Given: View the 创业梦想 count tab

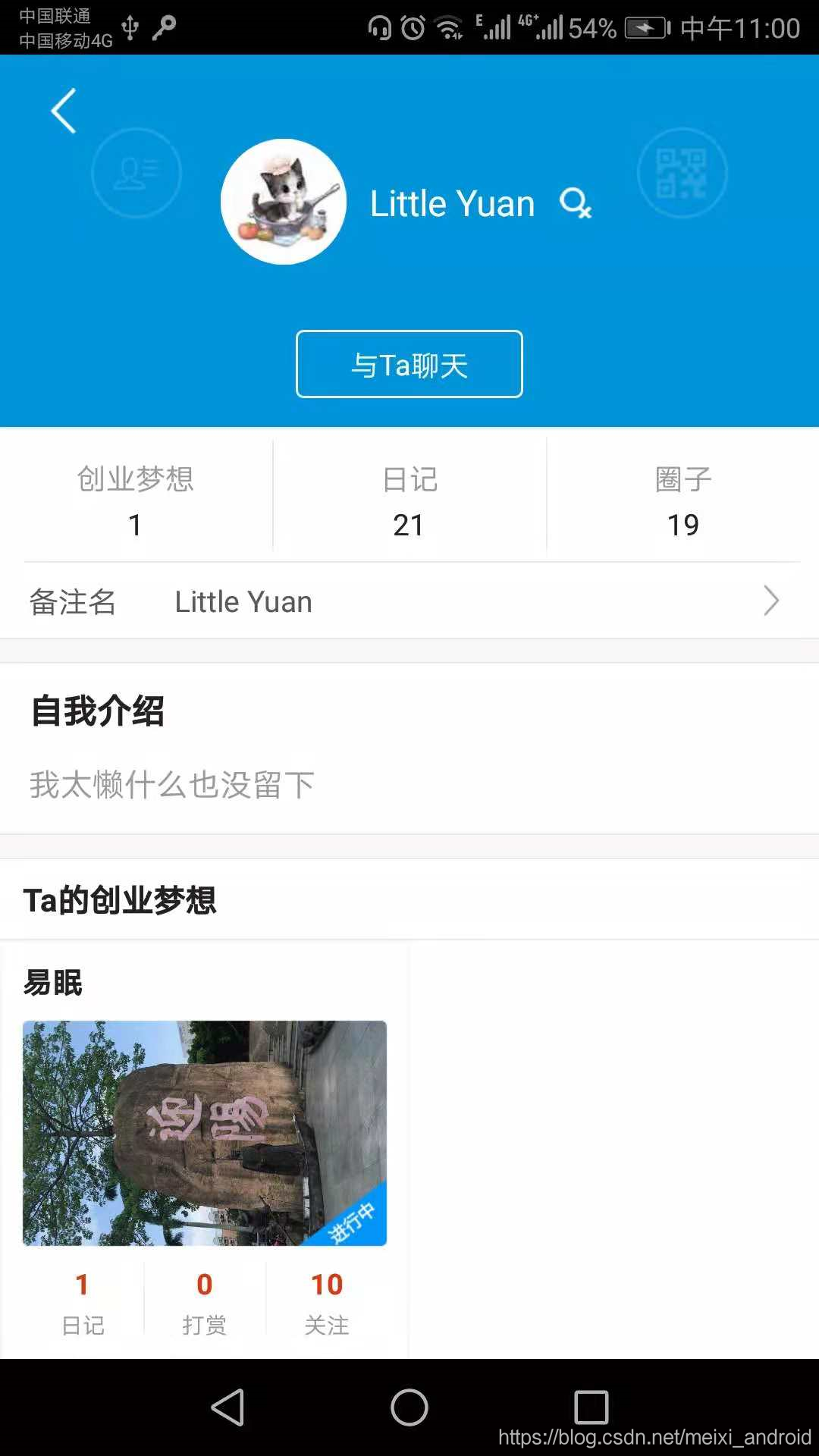Looking at the screenshot, I should tap(136, 500).
